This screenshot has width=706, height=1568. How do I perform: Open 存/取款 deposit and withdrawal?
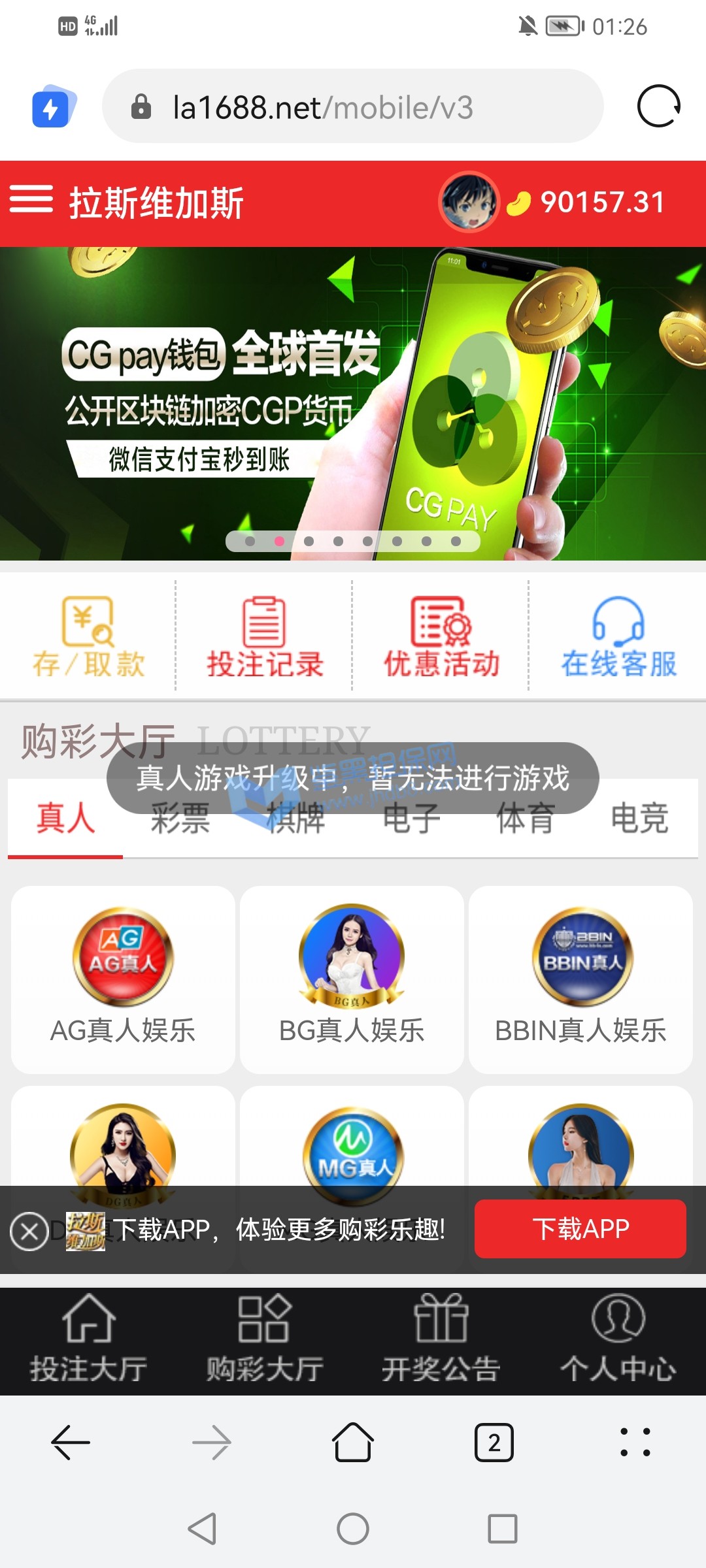88,636
